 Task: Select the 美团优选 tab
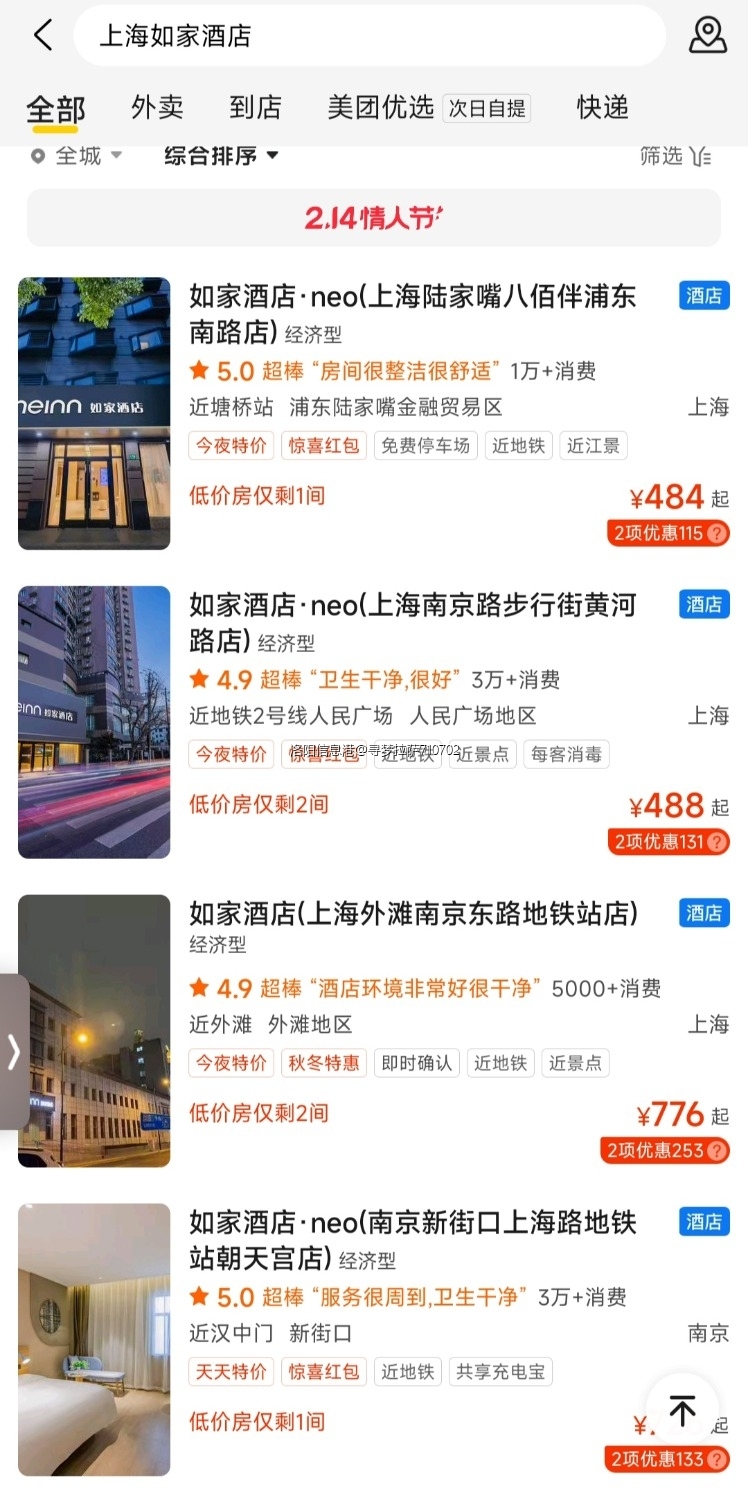381,108
